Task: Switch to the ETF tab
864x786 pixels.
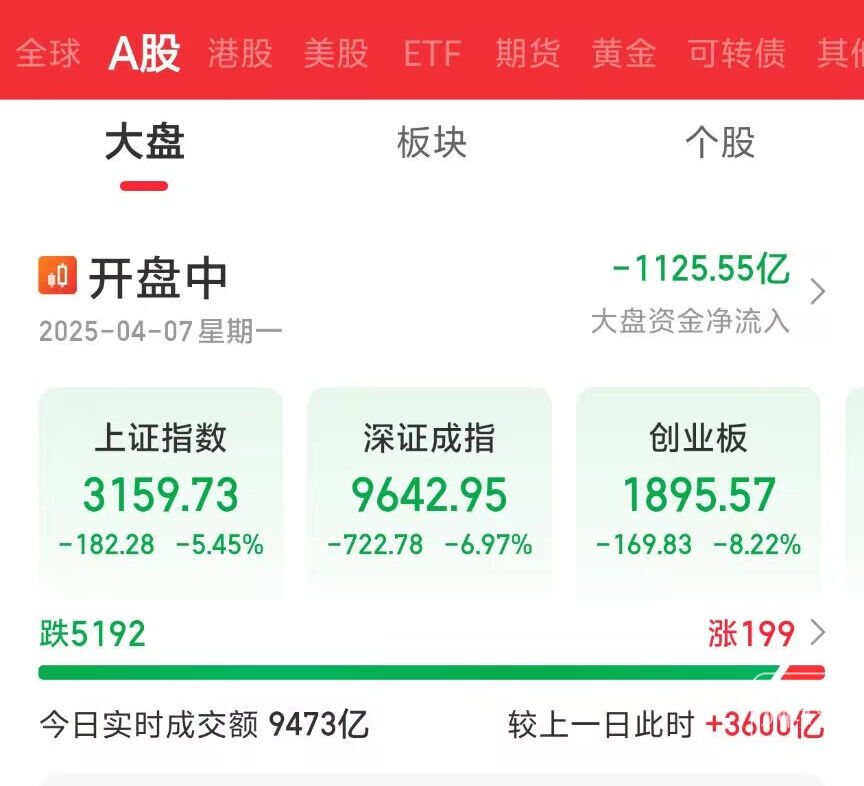Action: click(432, 53)
